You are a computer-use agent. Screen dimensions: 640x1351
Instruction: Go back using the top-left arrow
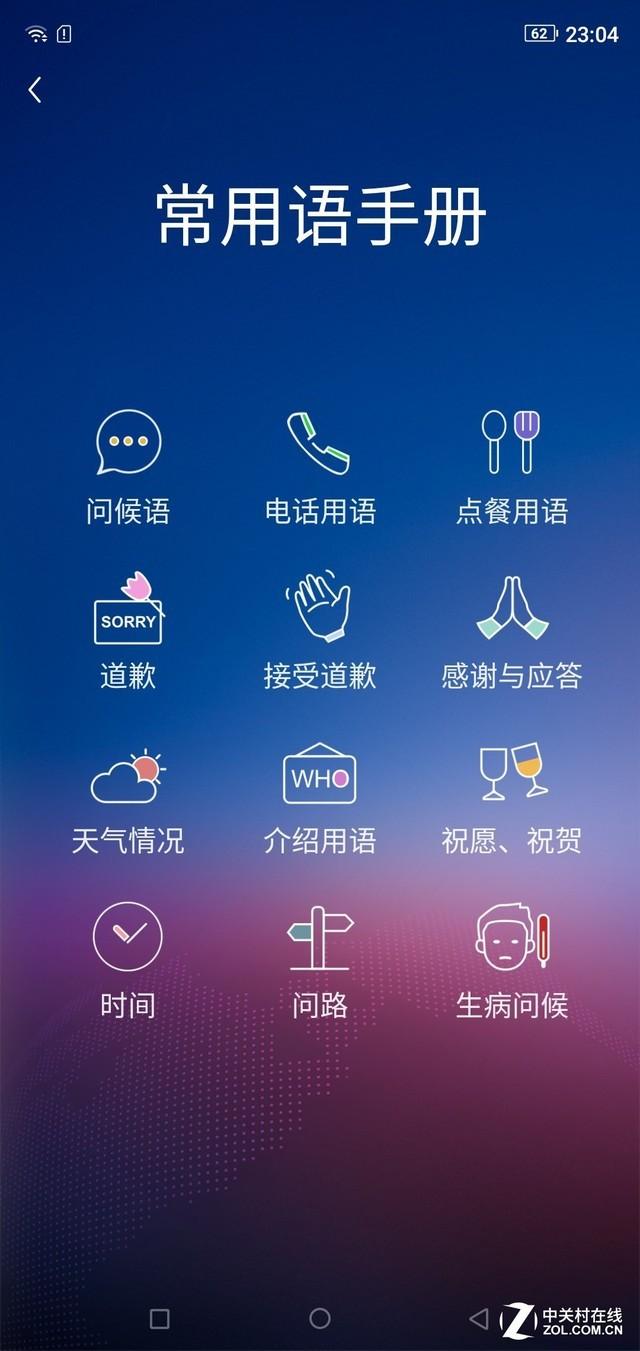pos(35,90)
